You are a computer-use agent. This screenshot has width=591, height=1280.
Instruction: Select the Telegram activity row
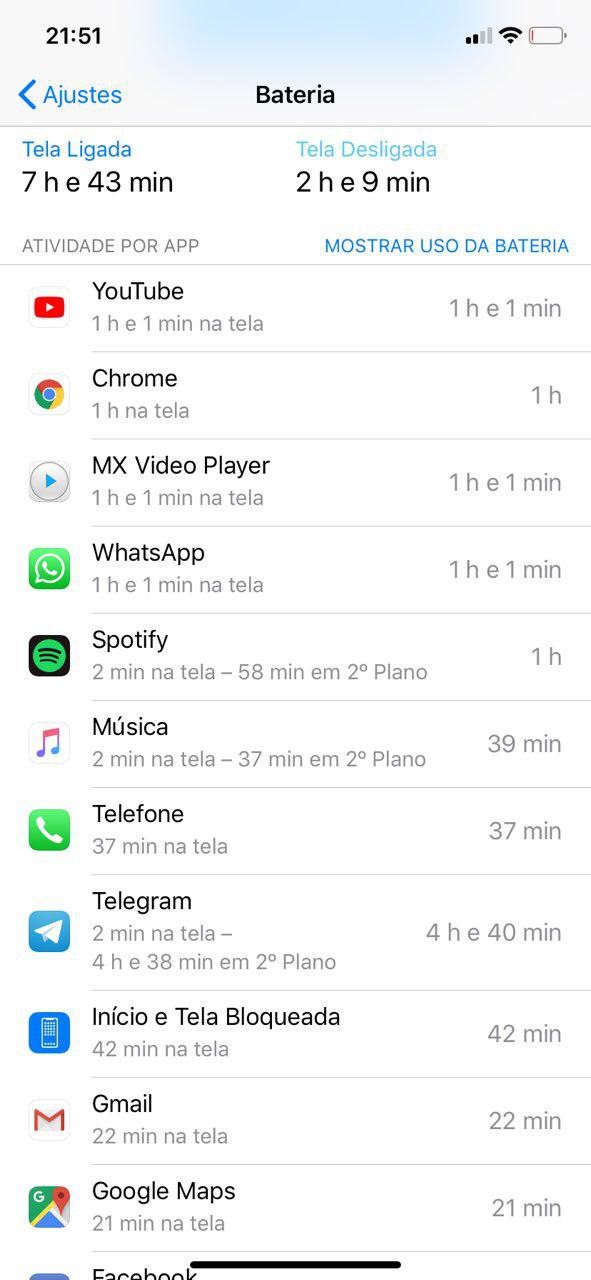295,932
